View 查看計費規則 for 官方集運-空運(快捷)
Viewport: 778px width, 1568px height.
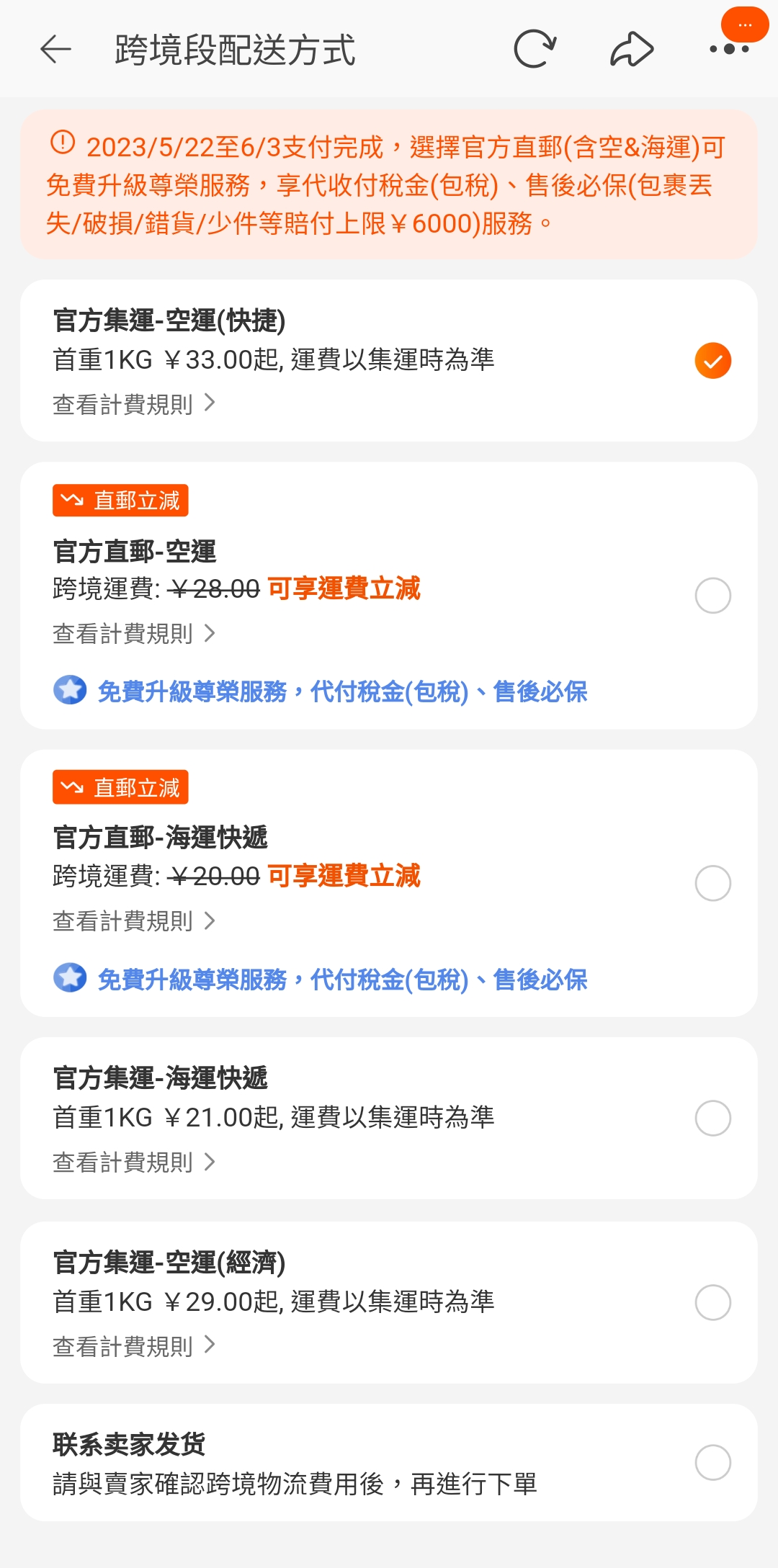click(x=134, y=404)
